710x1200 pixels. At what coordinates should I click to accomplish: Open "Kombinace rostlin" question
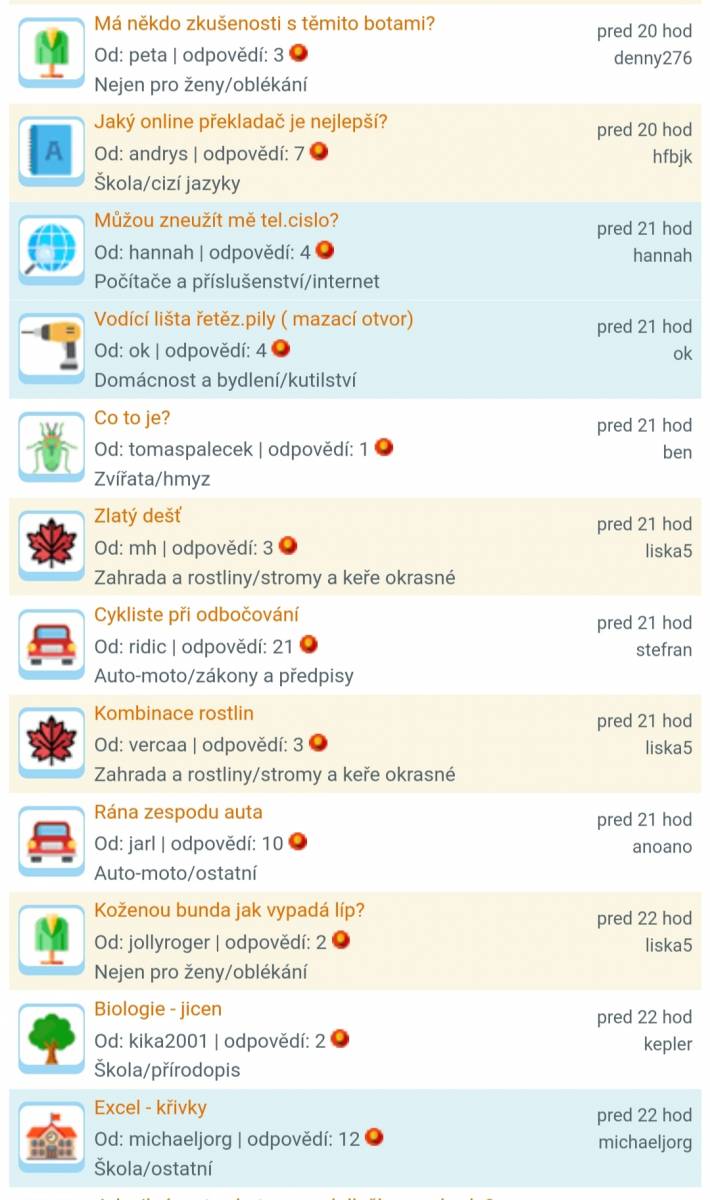click(x=174, y=713)
